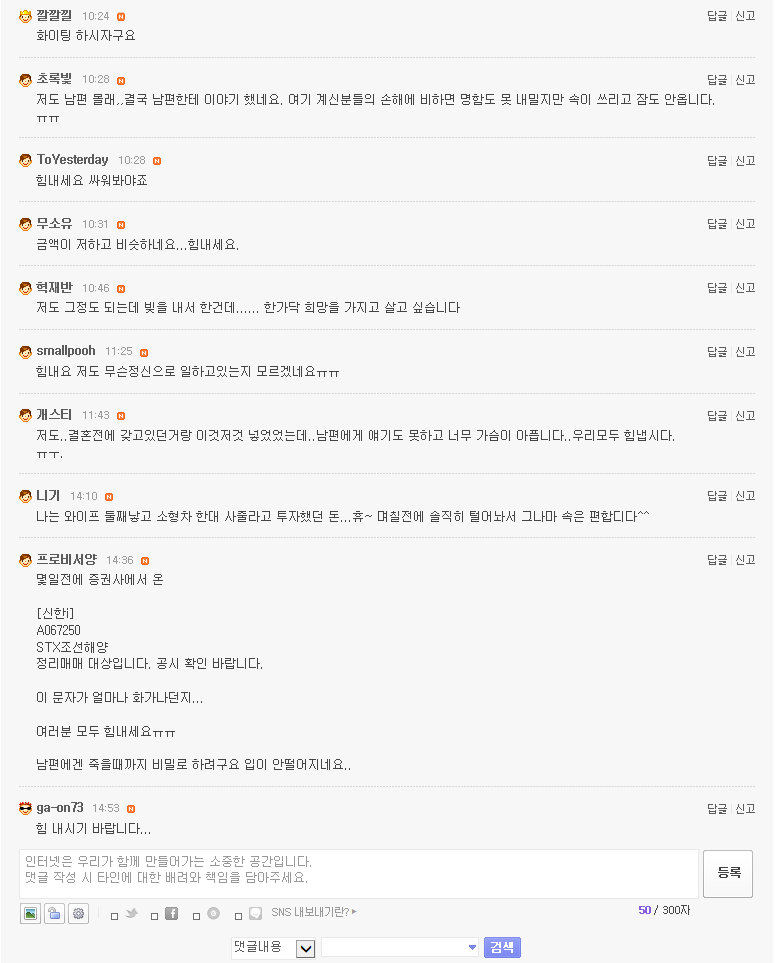Reply to 깔깔킬's comment
The image size is (781, 963).
click(717, 16)
